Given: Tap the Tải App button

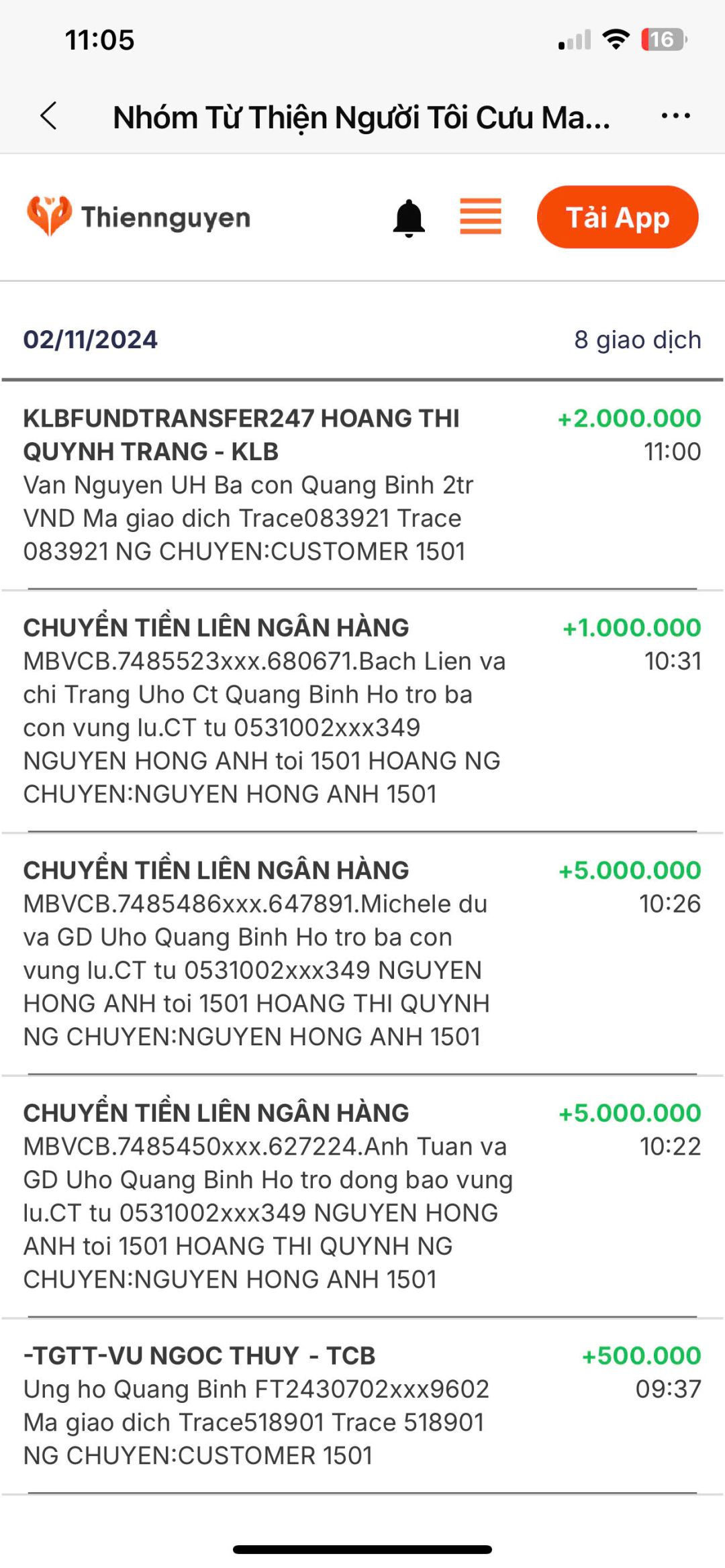Looking at the screenshot, I should point(618,217).
